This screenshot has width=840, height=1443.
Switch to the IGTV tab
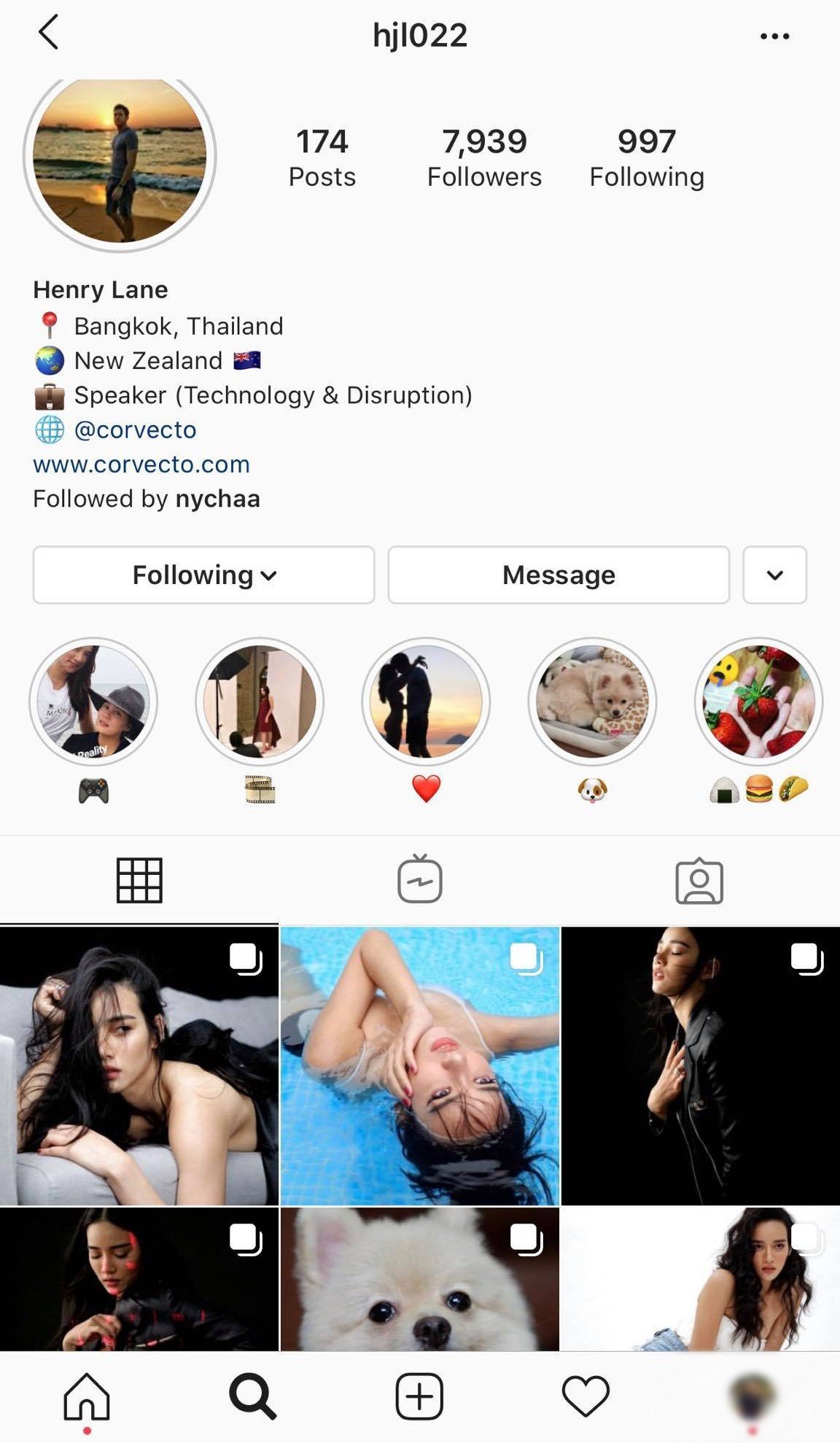420,880
